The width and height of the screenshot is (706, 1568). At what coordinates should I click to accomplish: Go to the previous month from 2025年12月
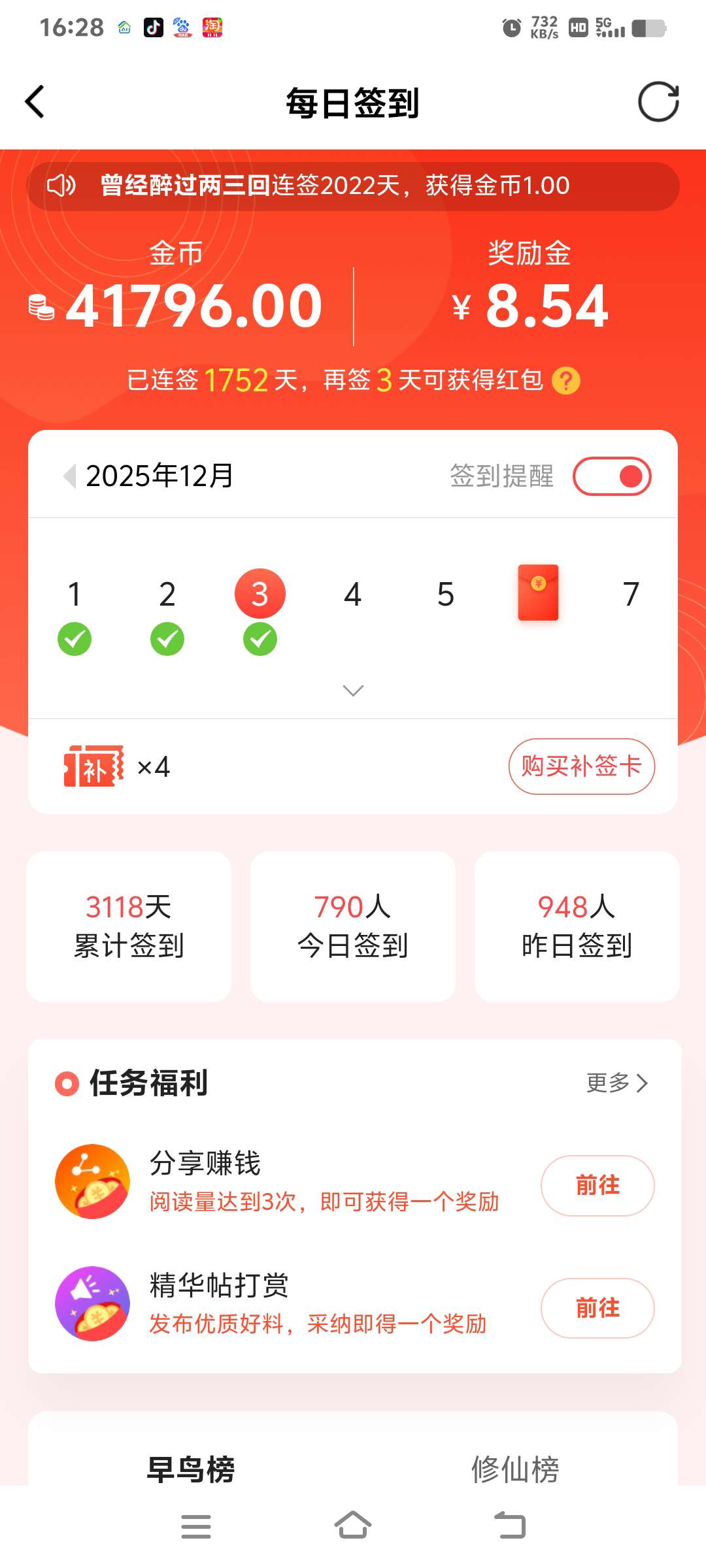pos(69,476)
